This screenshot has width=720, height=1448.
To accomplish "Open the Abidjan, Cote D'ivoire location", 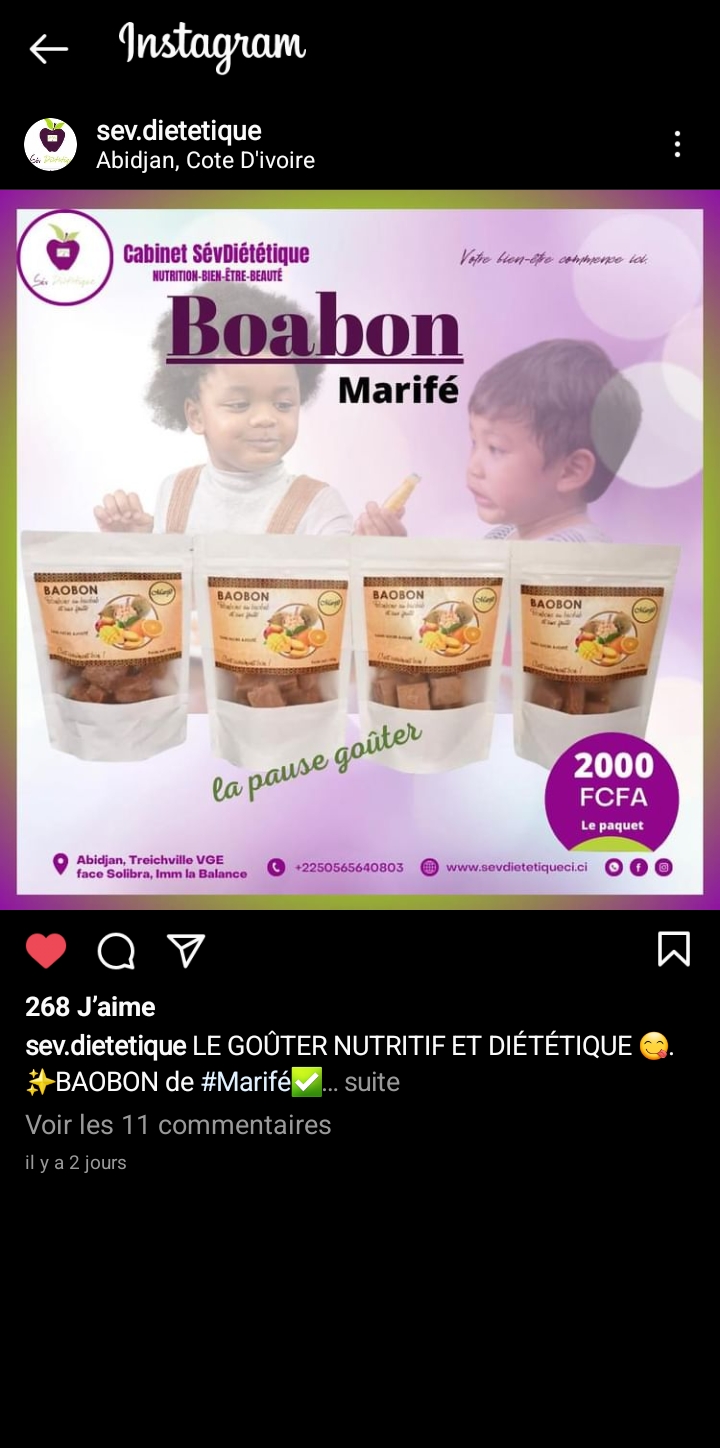I will coord(205,160).
